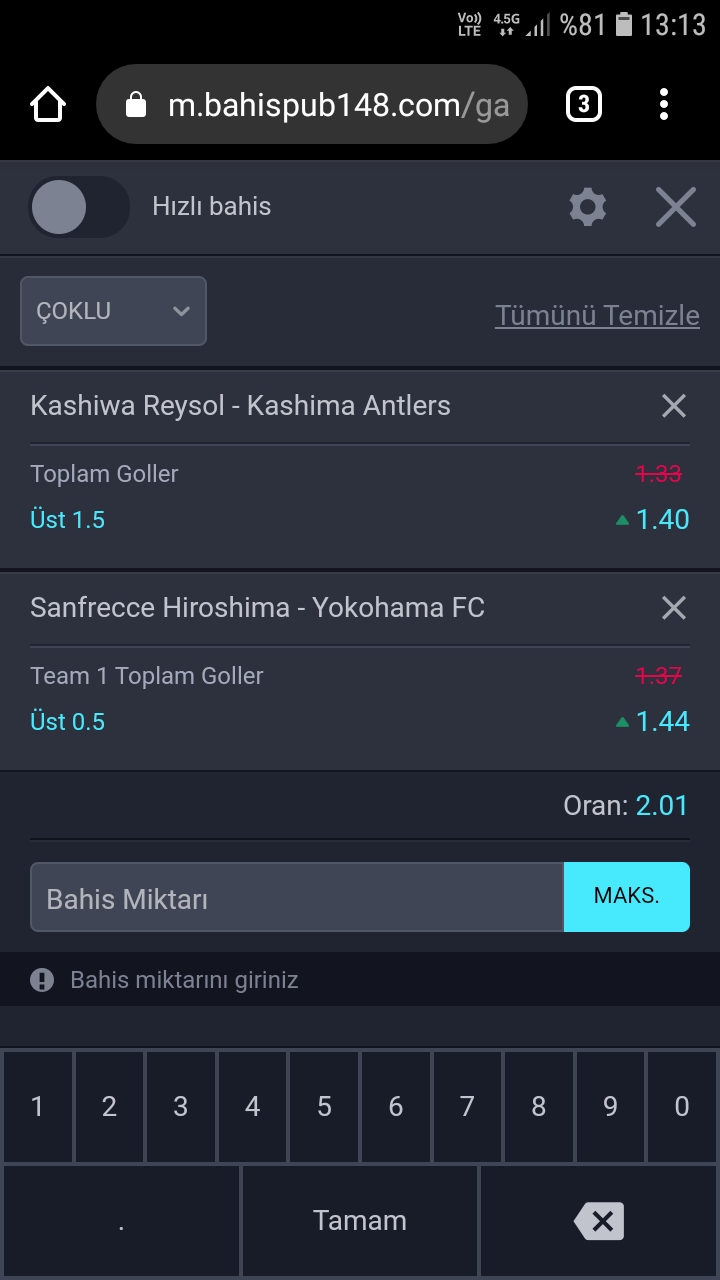Open bet slip settings gear
This screenshot has height=1280, width=720.
587,207
